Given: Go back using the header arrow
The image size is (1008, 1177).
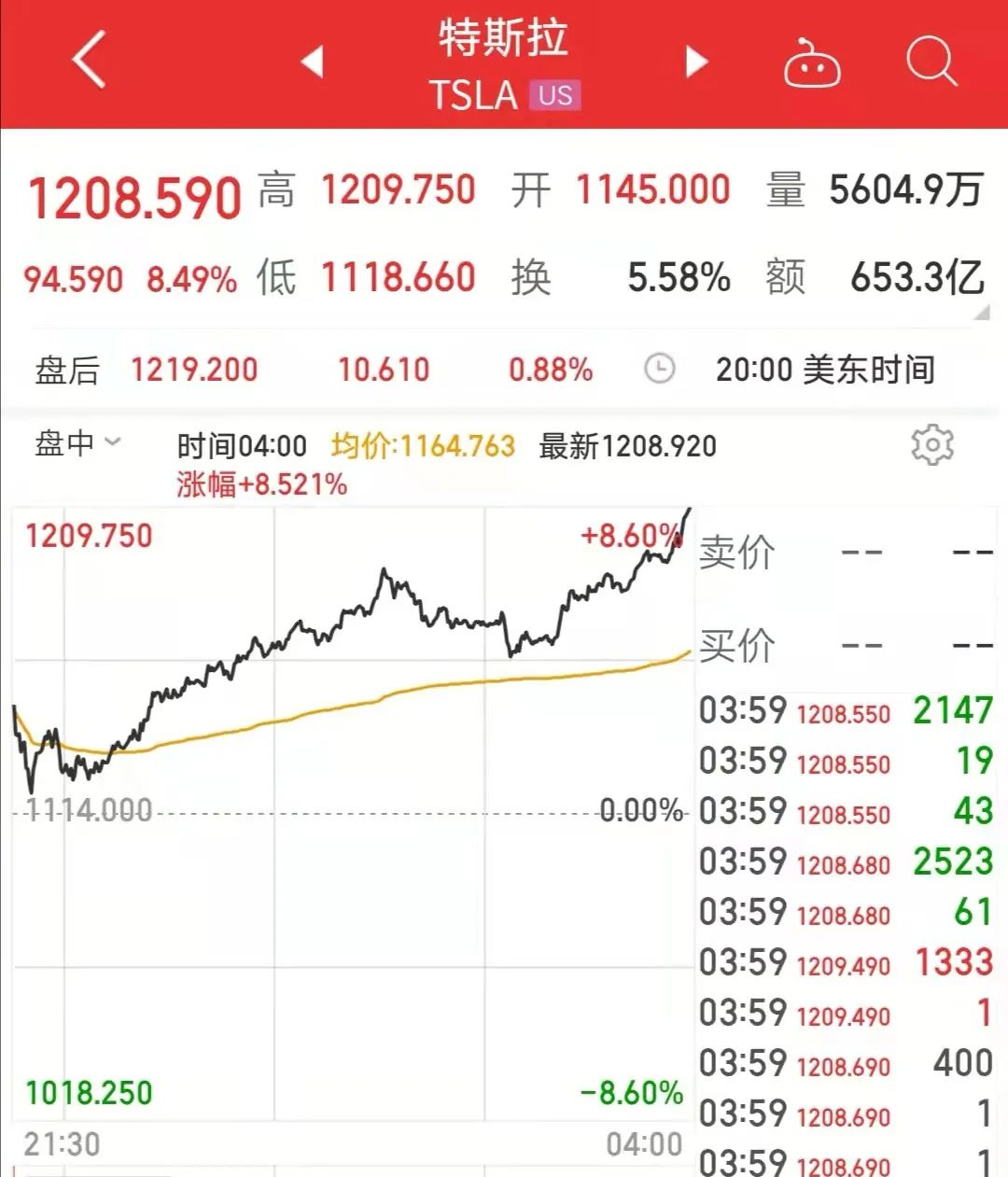Looking at the screenshot, I should (89, 60).
